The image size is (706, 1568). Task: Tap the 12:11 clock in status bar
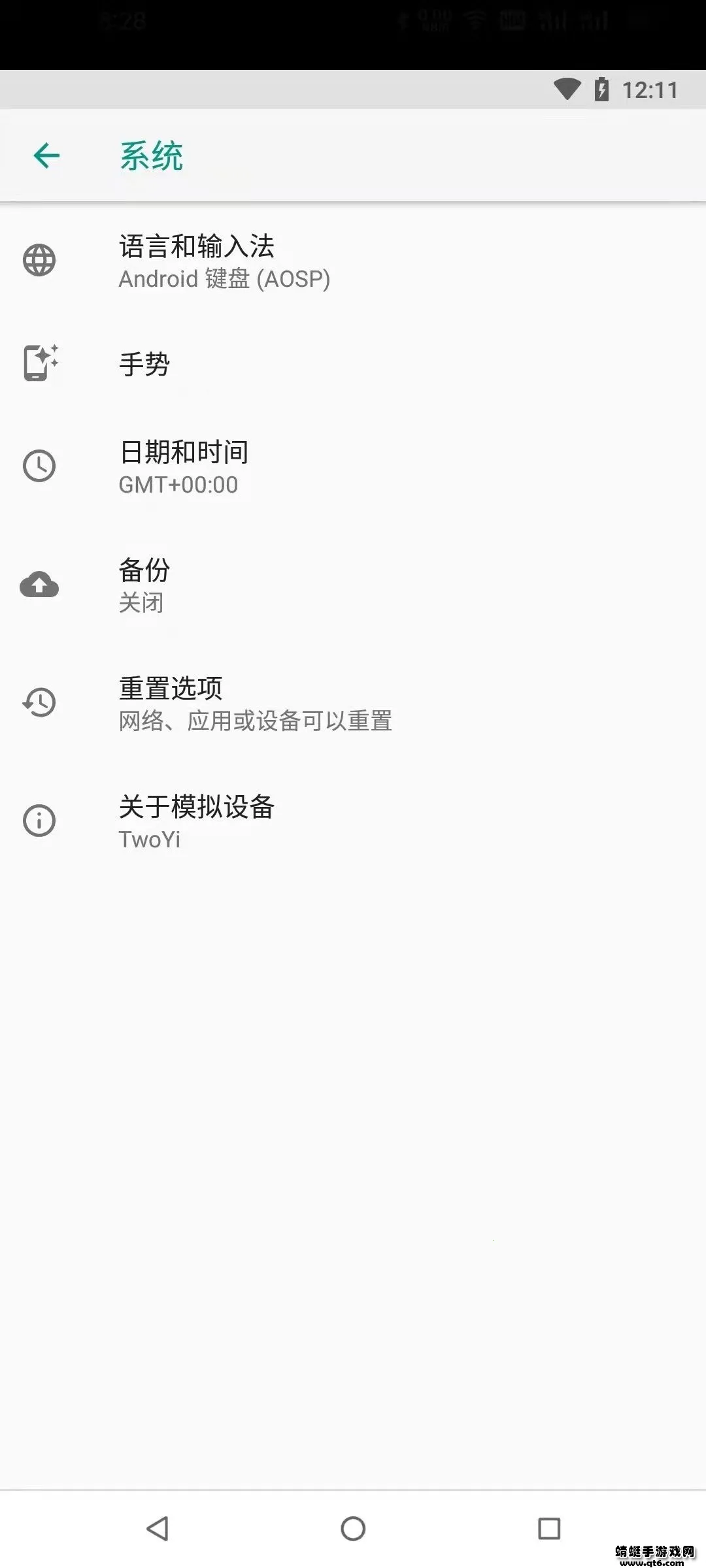pos(650,90)
